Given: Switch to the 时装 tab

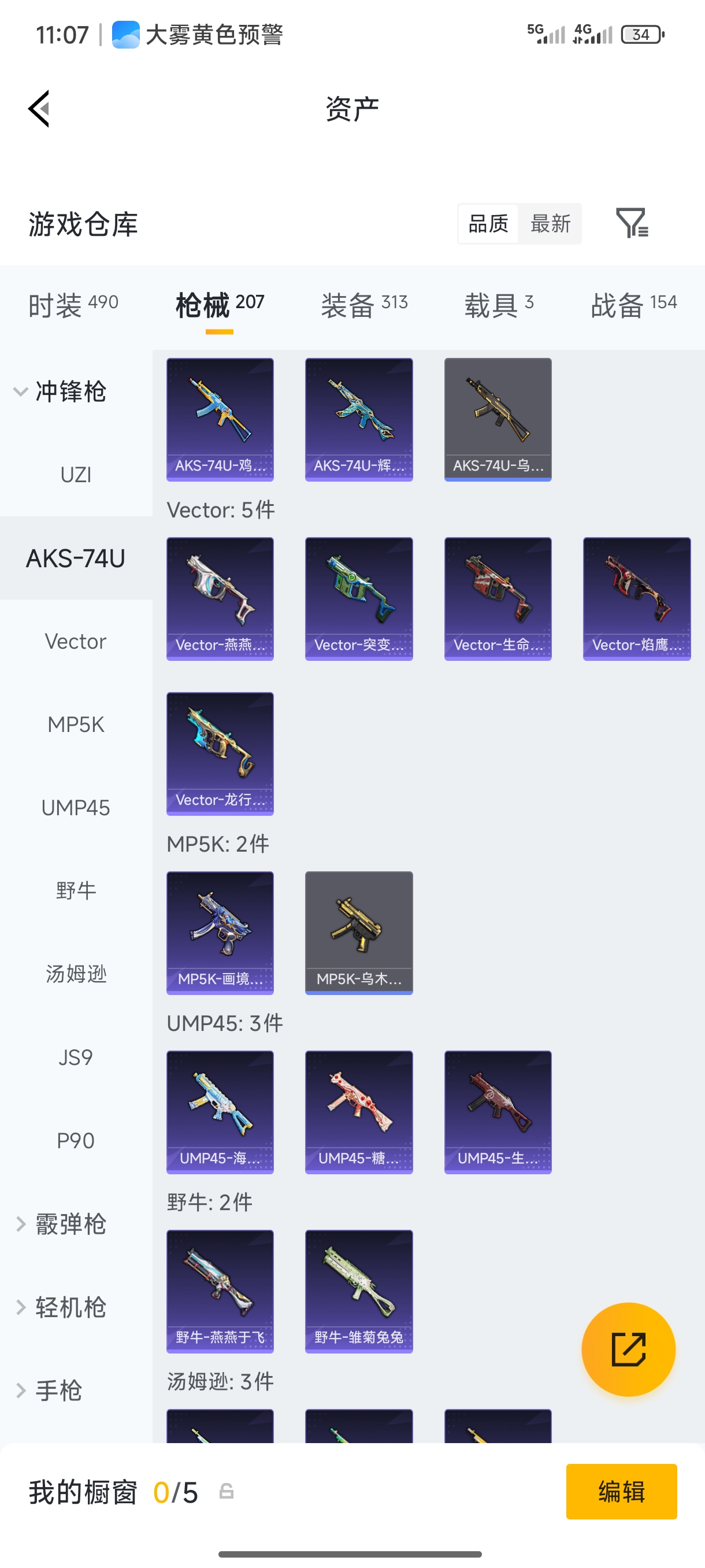Looking at the screenshot, I should pyautogui.click(x=73, y=304).
